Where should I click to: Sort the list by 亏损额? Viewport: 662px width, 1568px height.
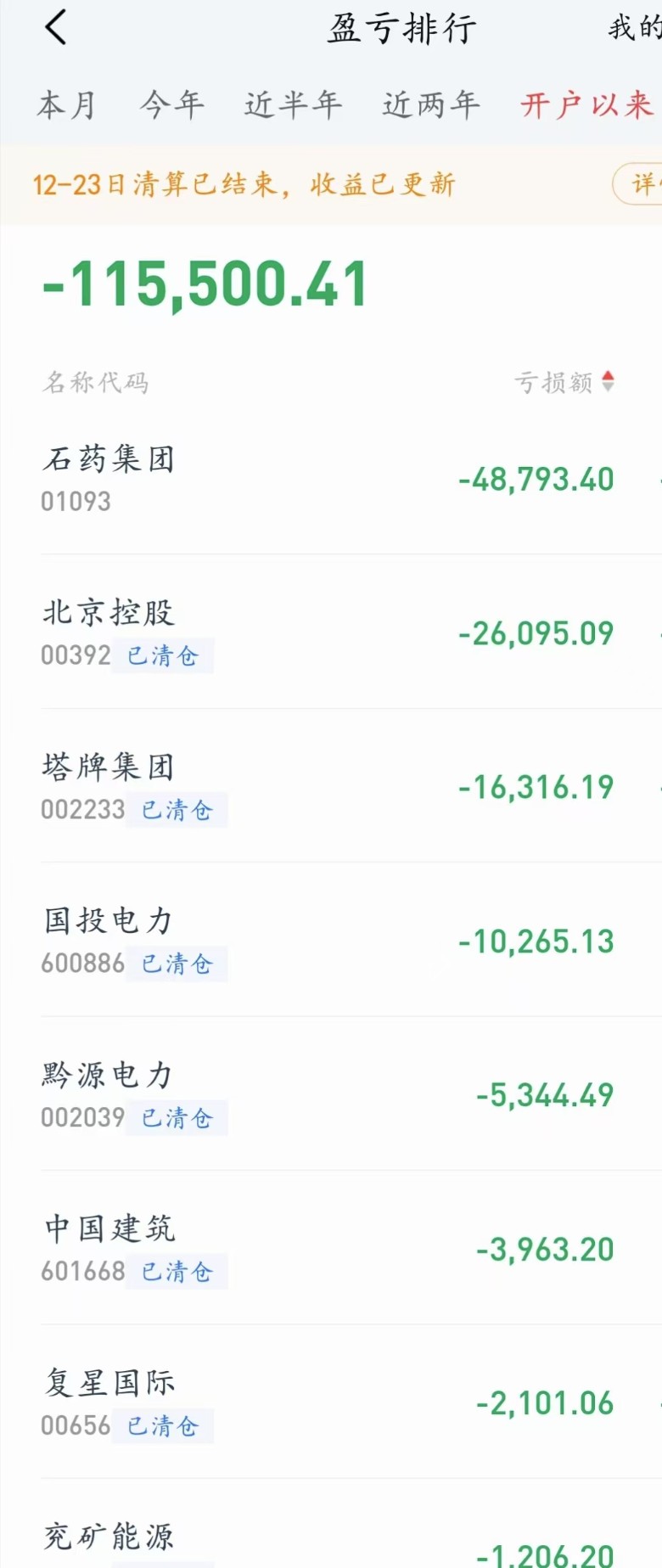coord(564,382)
